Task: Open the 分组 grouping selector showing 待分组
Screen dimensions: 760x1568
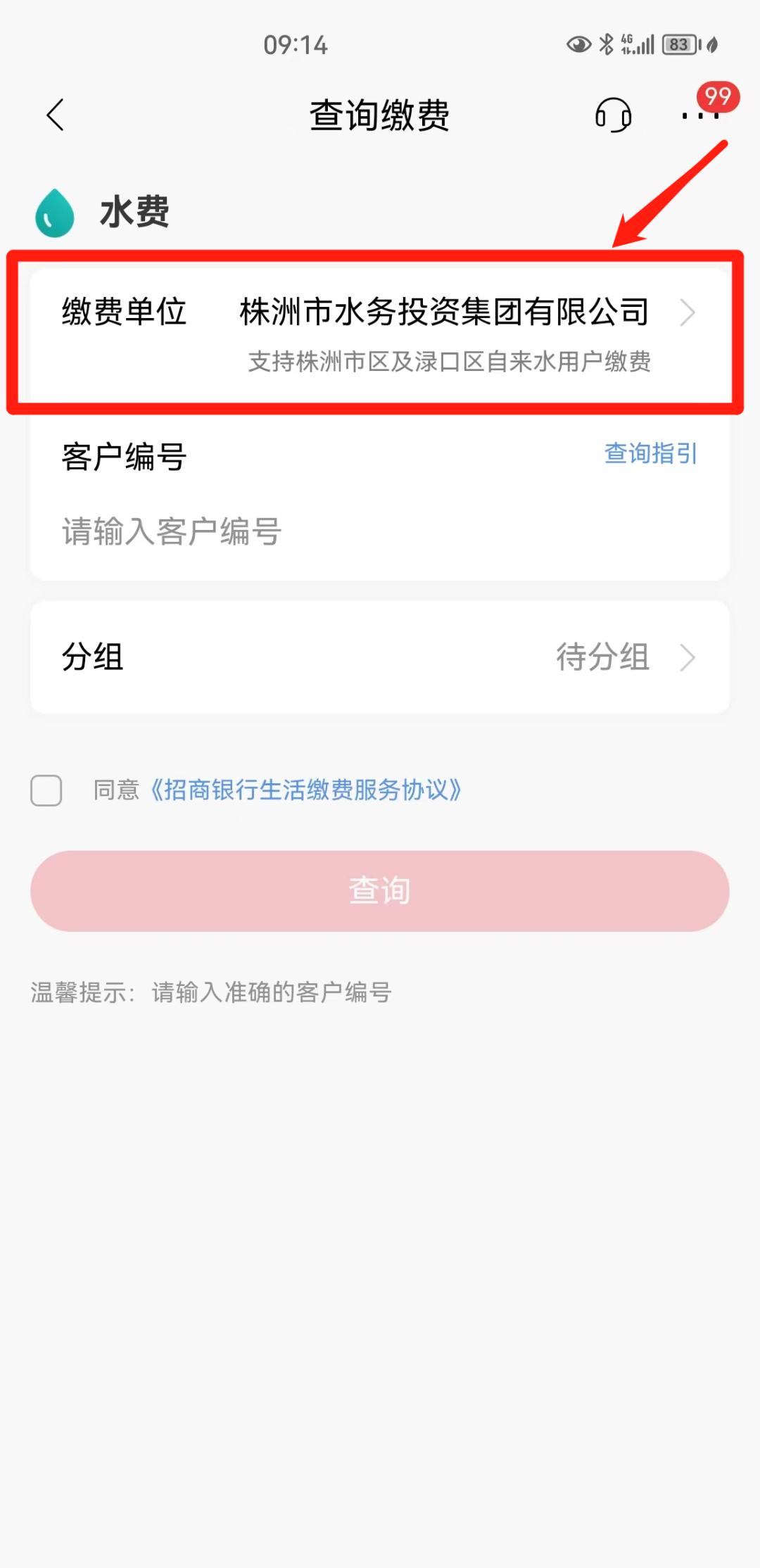Action: pos(380,657)
